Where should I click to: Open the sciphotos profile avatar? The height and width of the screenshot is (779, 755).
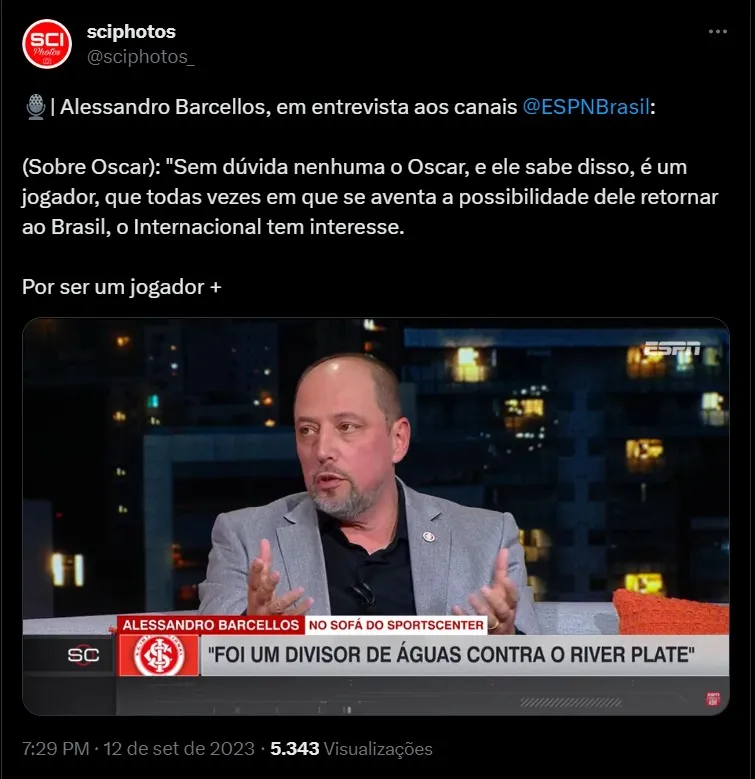tap(47, 44)
